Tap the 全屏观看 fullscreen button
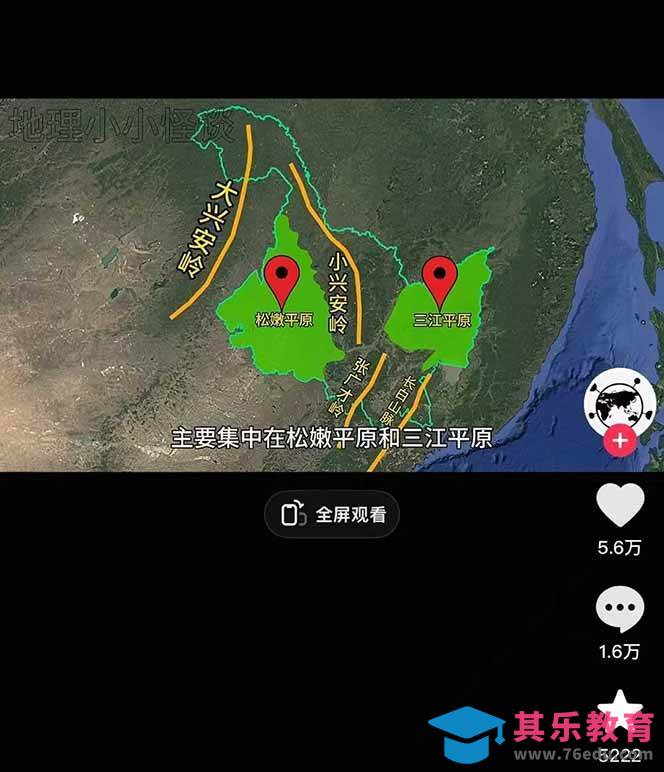Viewport: 664px width, 772px height. tap(332, 514)
